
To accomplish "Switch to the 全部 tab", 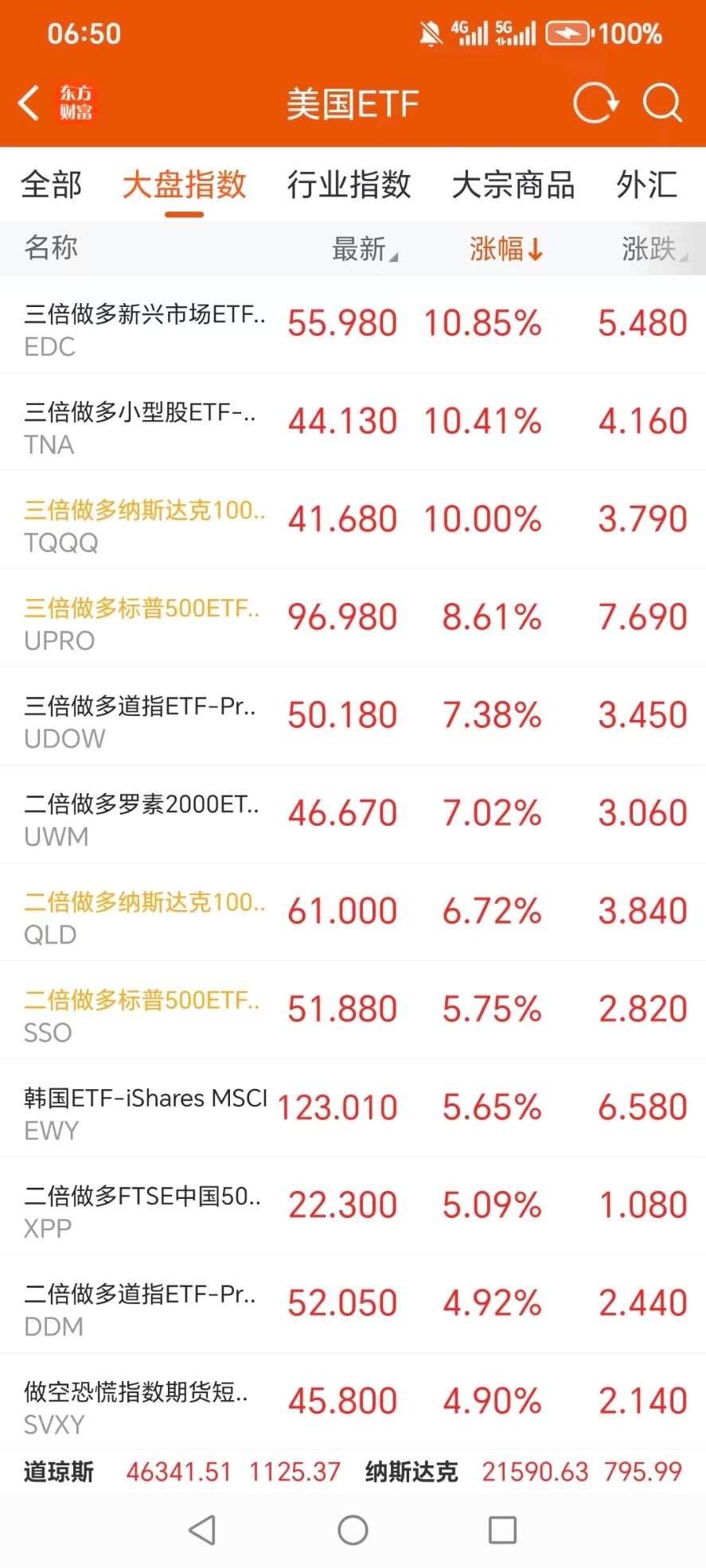I will click(51, 185).
